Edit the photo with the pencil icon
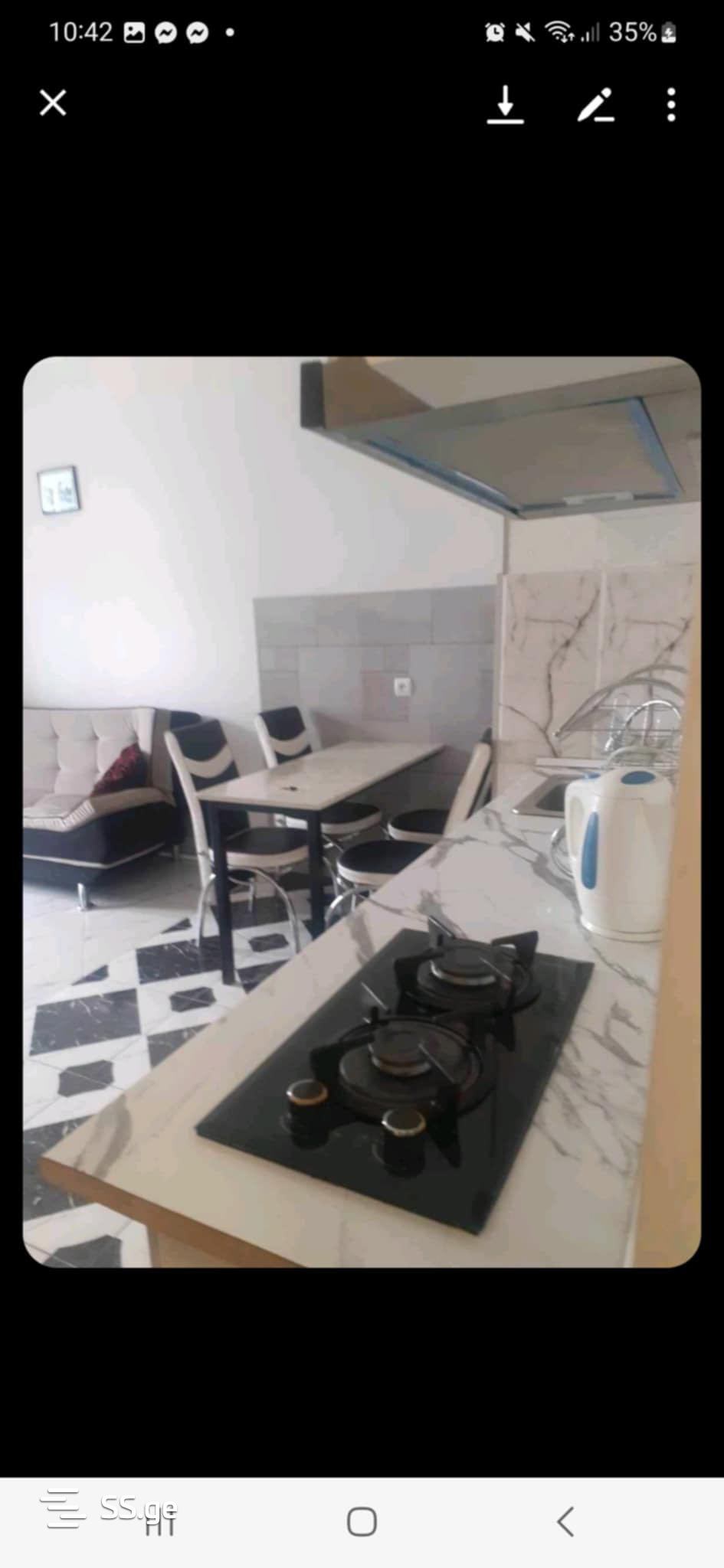 [595, 105]
